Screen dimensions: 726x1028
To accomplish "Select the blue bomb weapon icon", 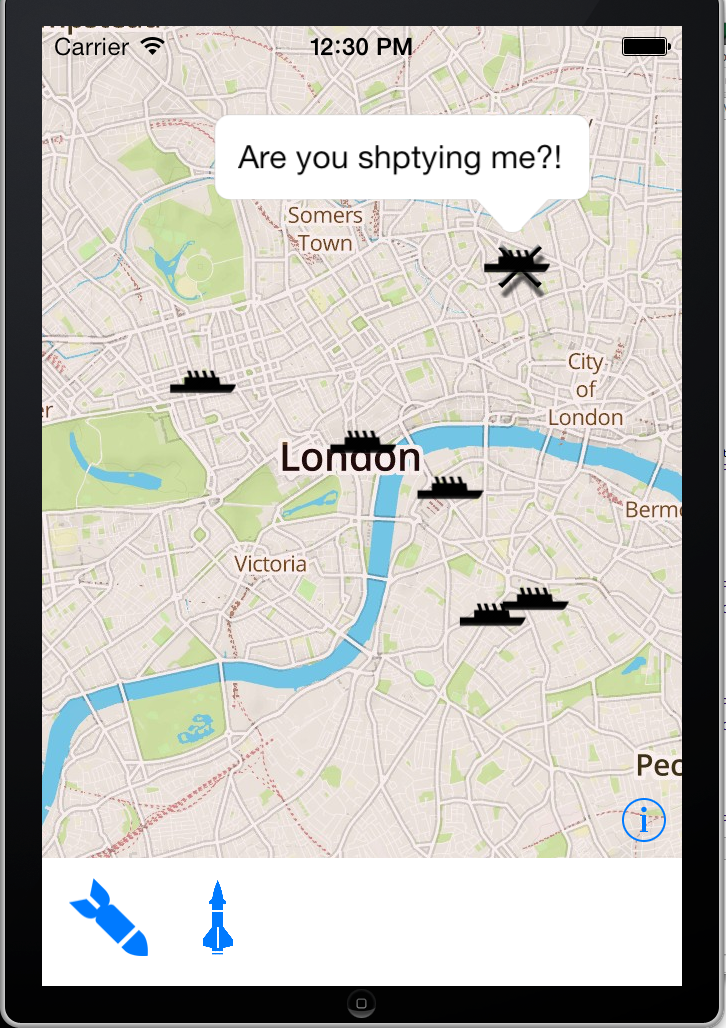I will click(x=110, y=917).
